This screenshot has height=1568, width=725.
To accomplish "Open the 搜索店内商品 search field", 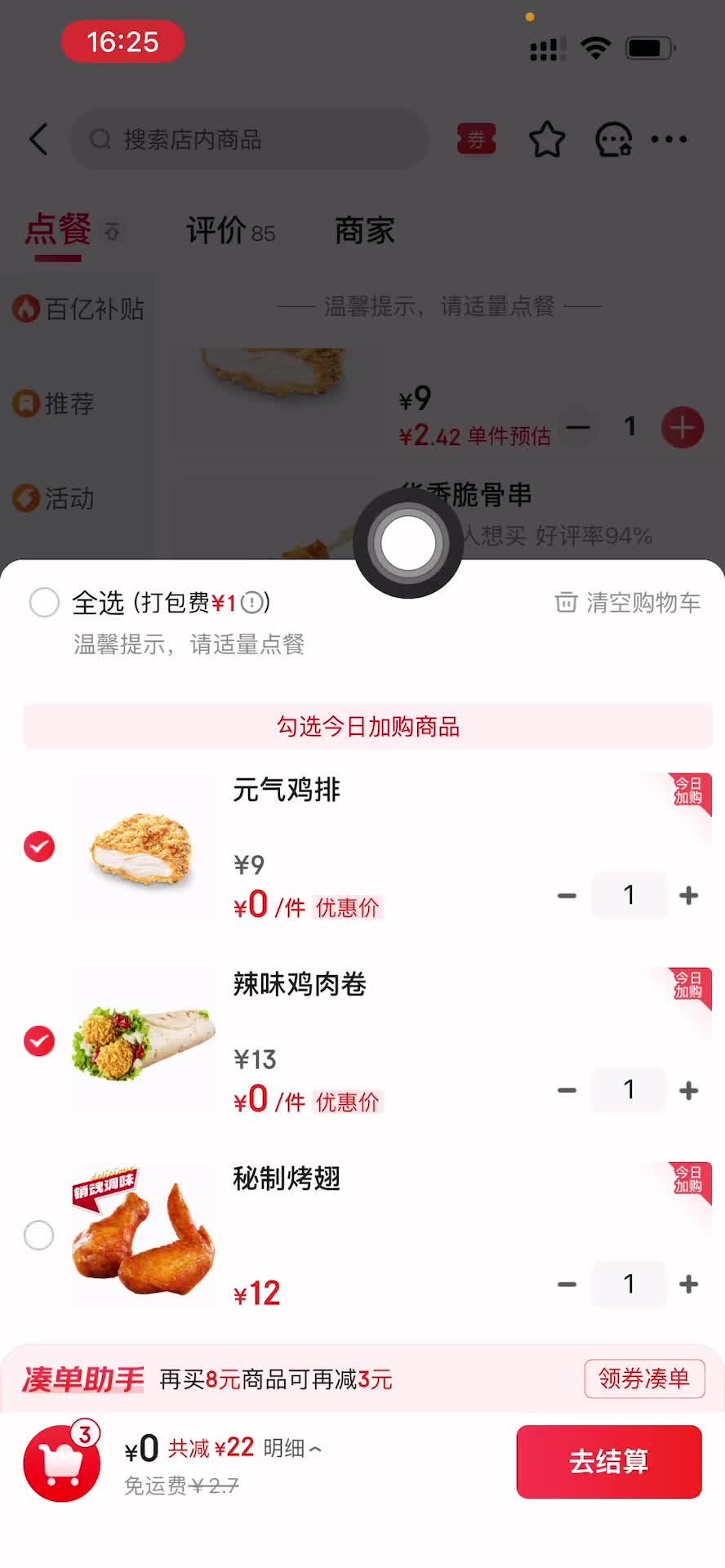I will 249,140.
